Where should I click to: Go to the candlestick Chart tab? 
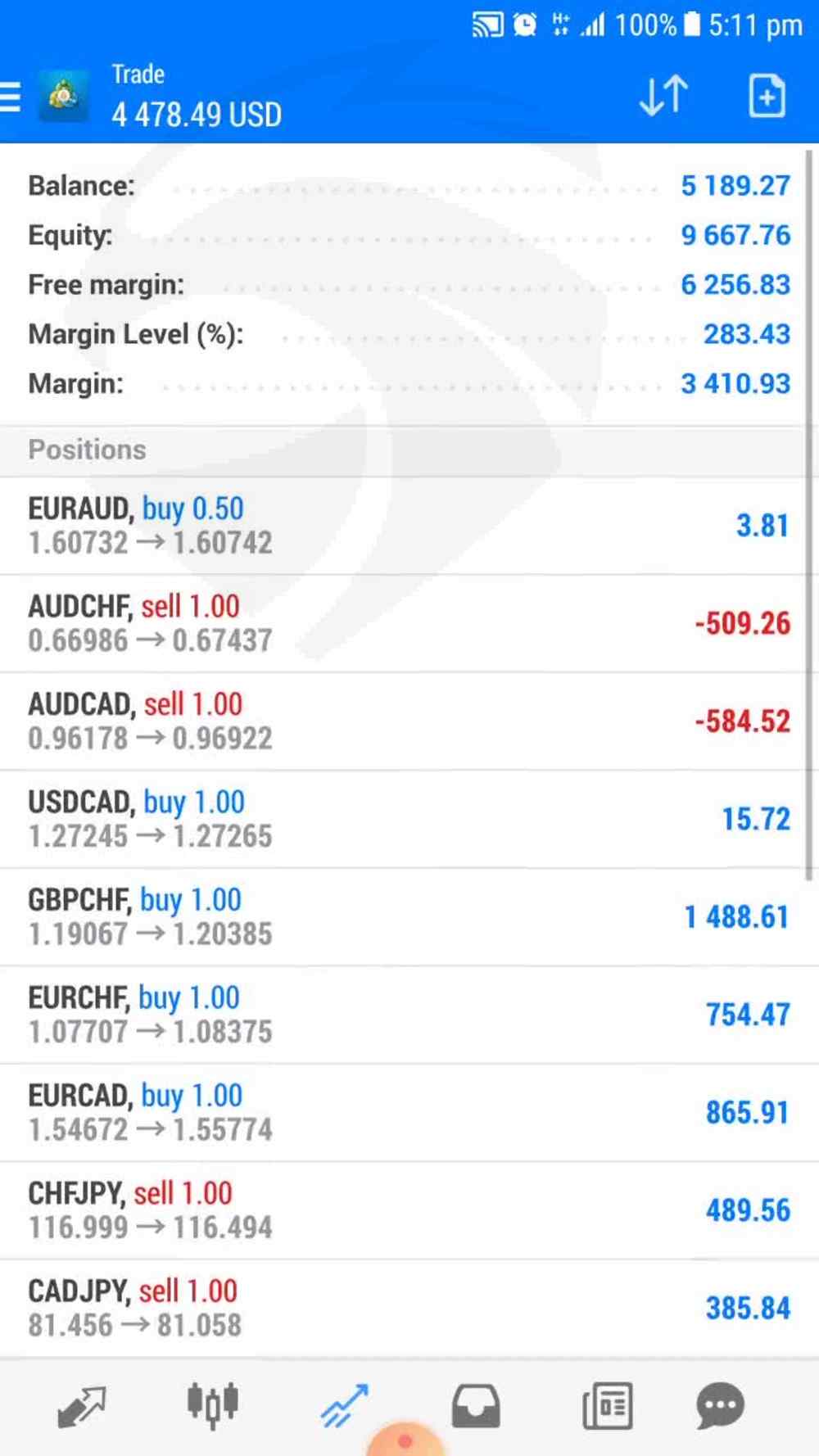[x=212, y=1406]
